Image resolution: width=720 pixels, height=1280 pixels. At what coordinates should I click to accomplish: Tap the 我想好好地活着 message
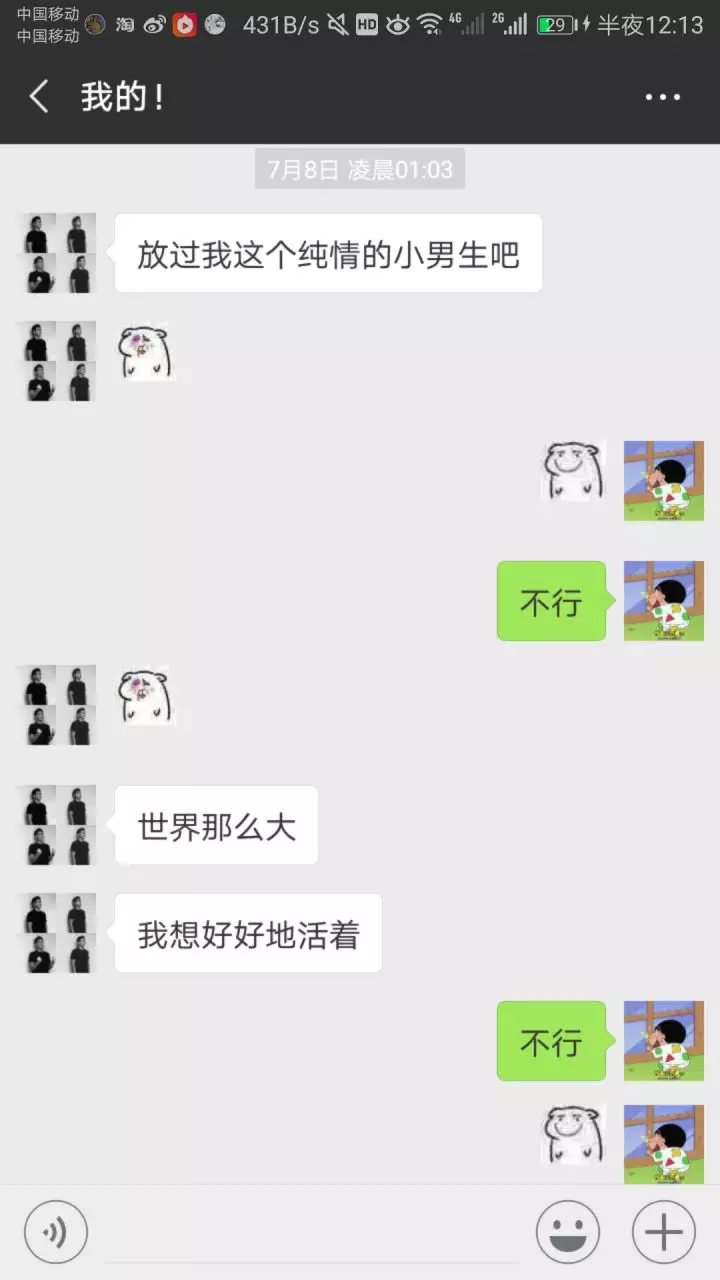point(248,933)
